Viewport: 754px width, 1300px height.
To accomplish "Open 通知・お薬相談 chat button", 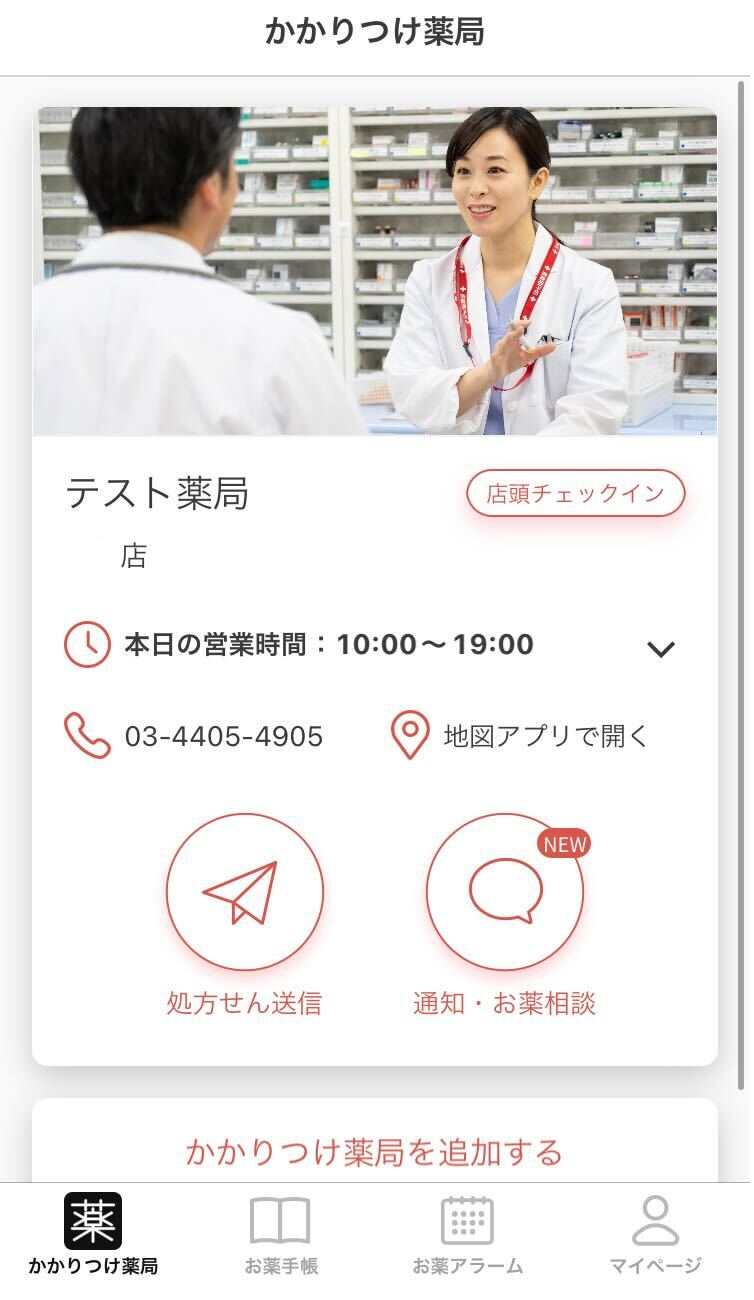I will coord(505,892).
